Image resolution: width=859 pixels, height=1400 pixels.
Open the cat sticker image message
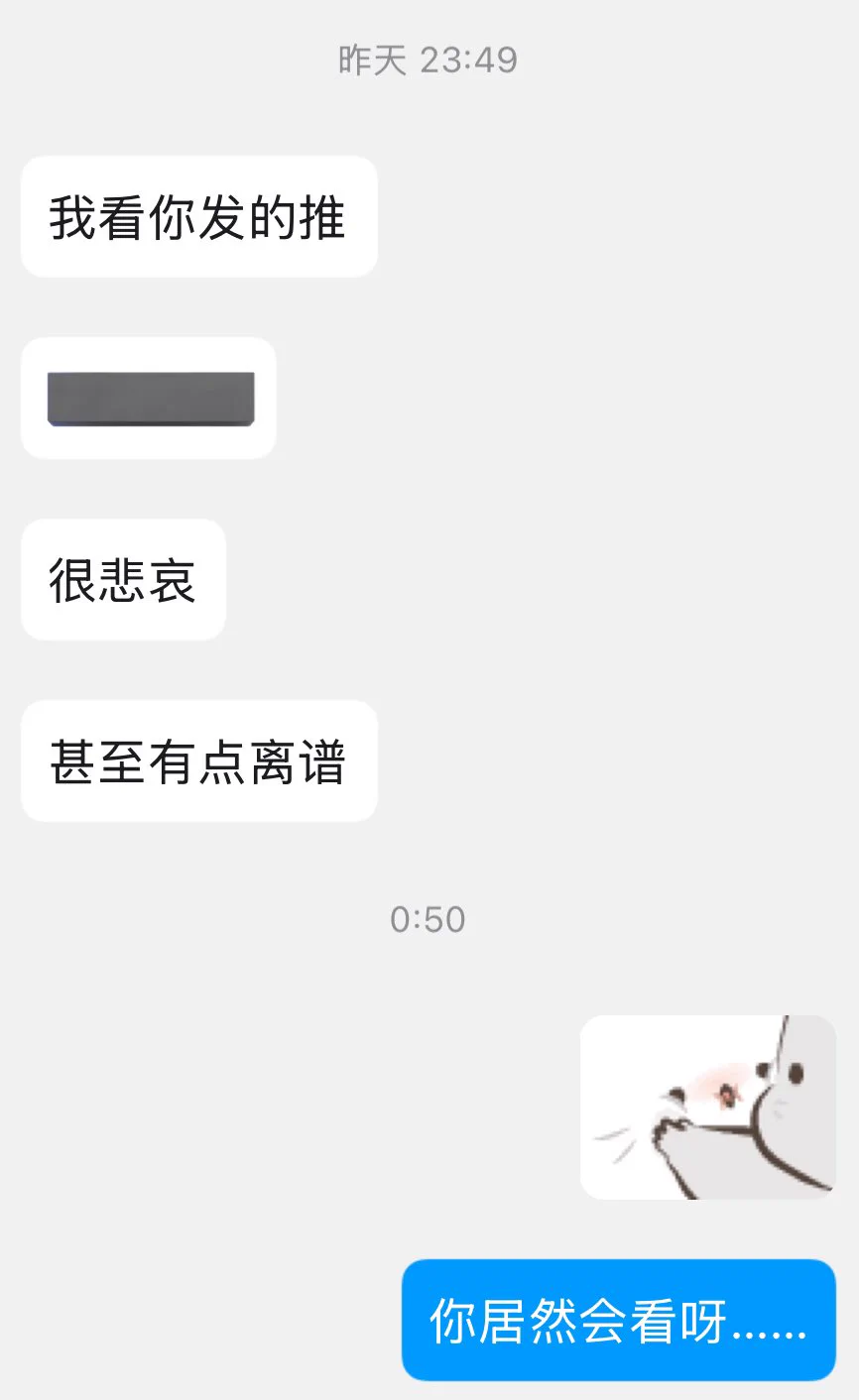[707, 1108]
